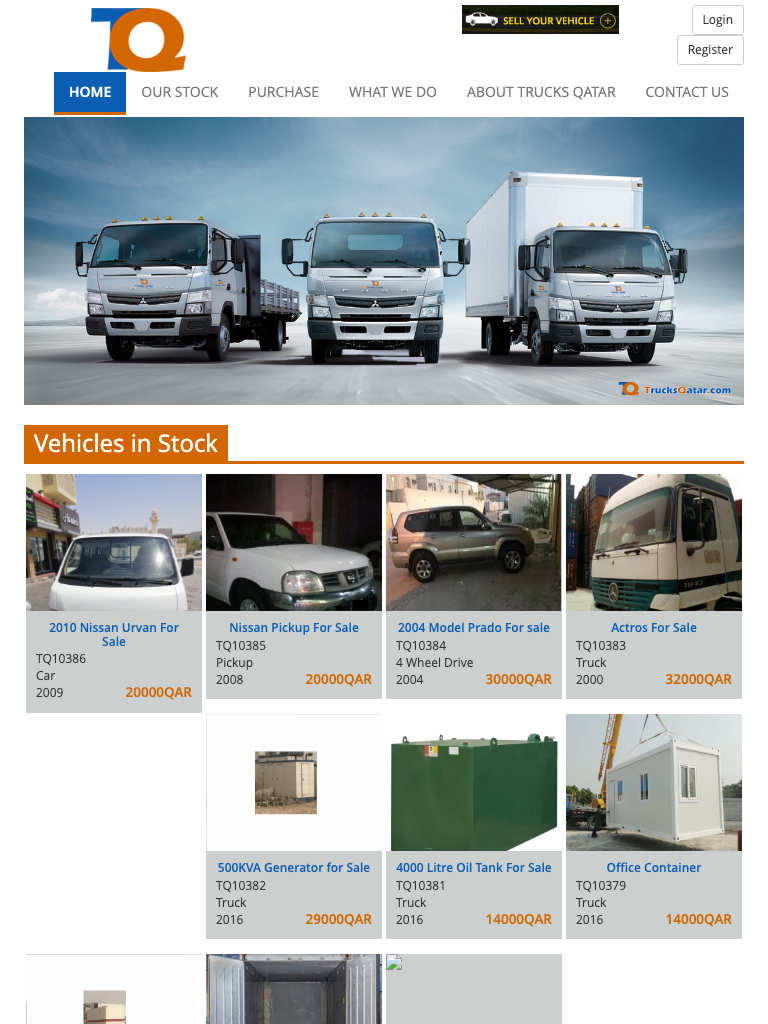Open the Actros For Sale link
Screen dimensions: 768x1024
click(x=653, y=627)
